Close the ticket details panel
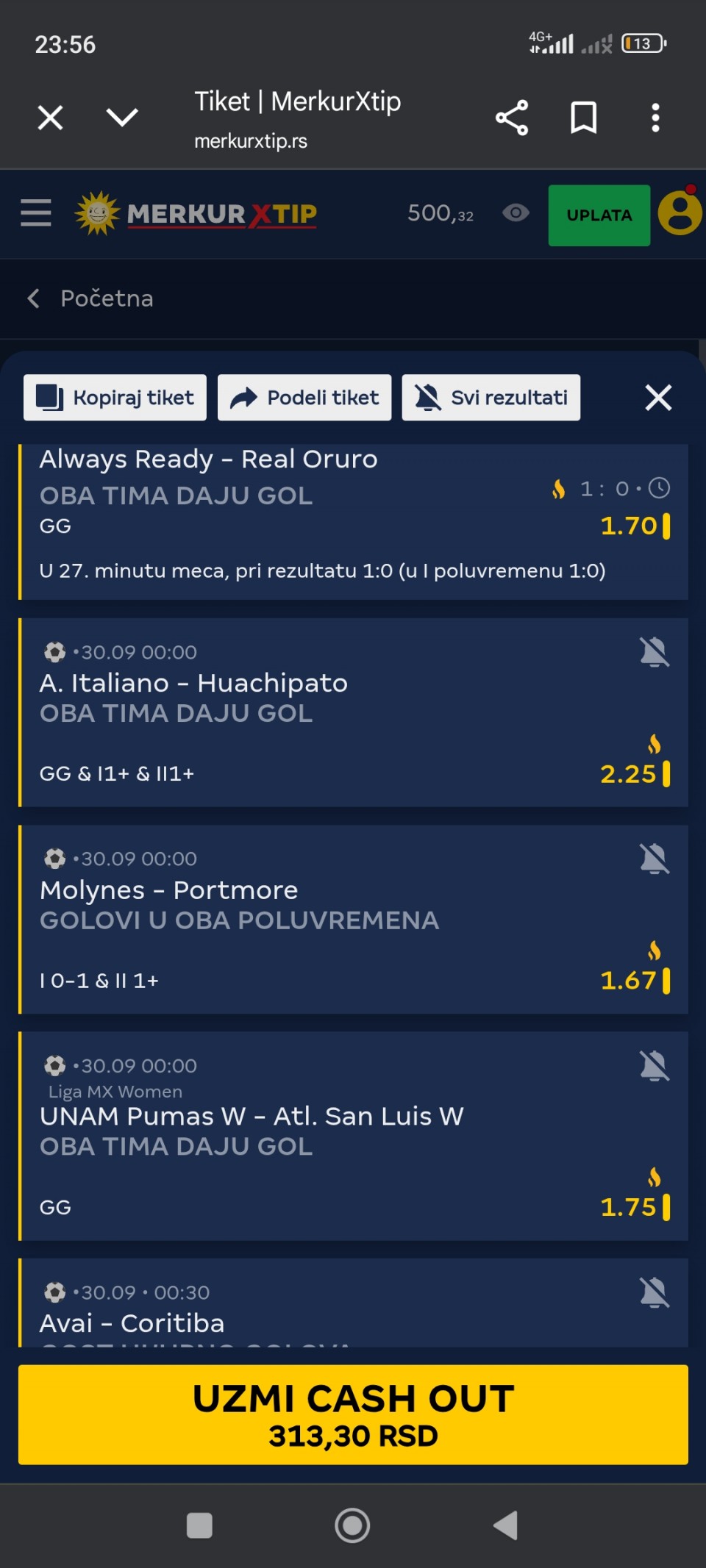The width and height of the screenshot is (706, 1568). [658, 398]
